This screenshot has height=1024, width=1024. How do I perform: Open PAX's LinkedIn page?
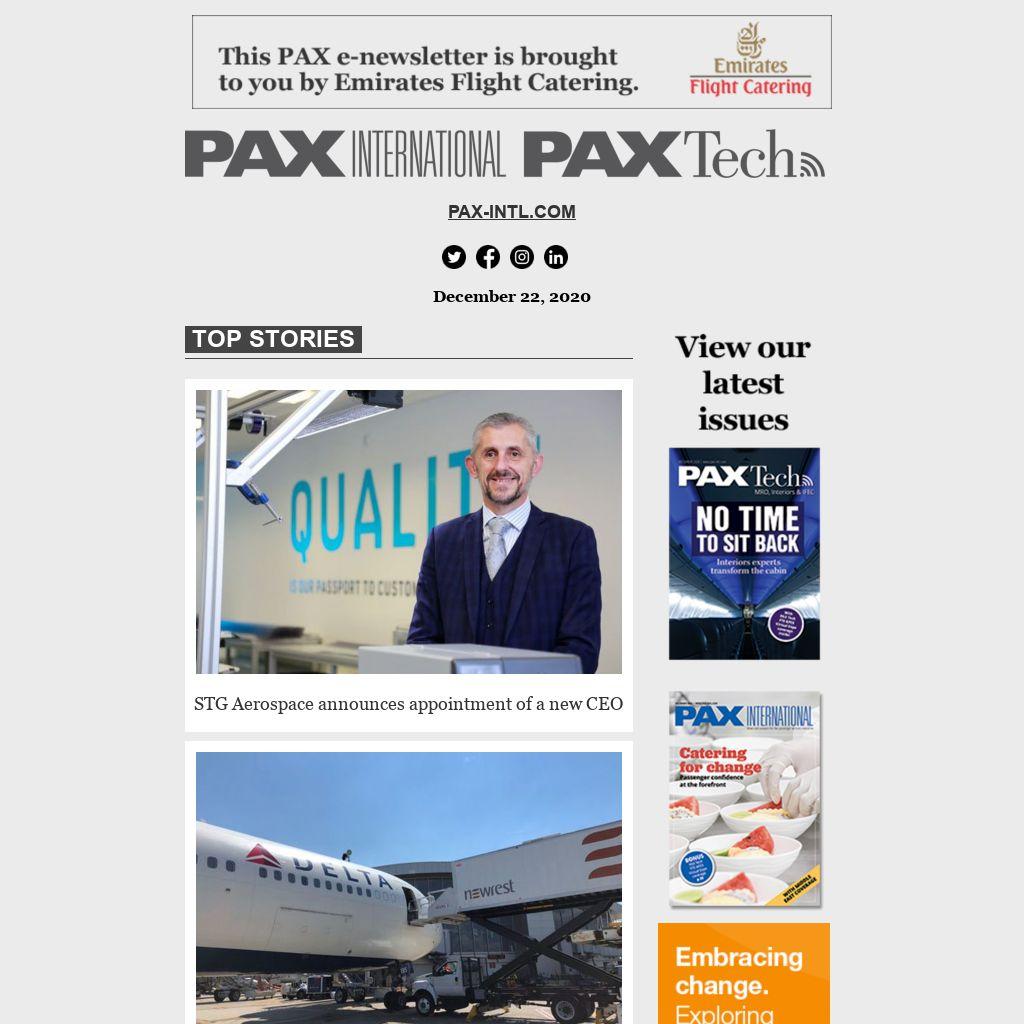click(x=556, y=257)
